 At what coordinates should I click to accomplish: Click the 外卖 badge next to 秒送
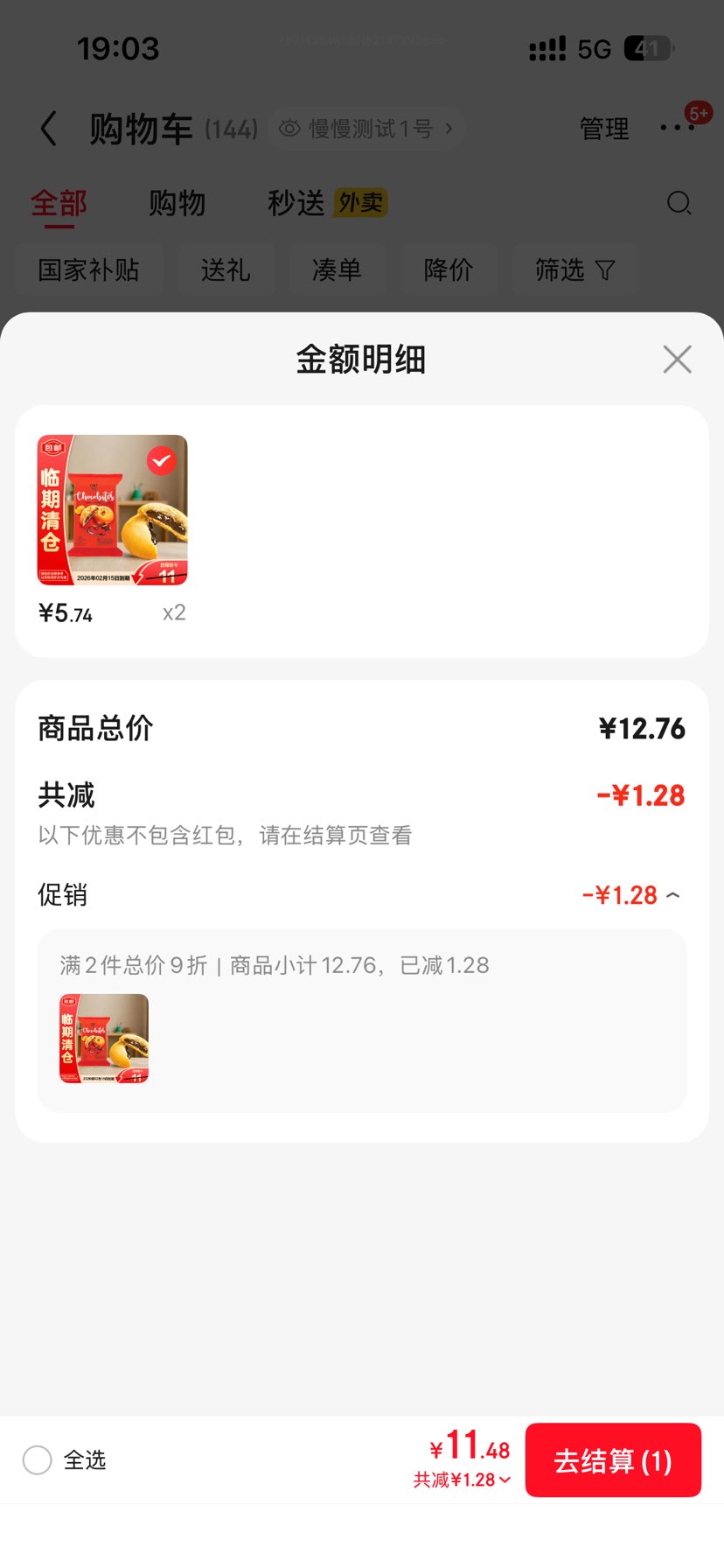coord(360,202)
